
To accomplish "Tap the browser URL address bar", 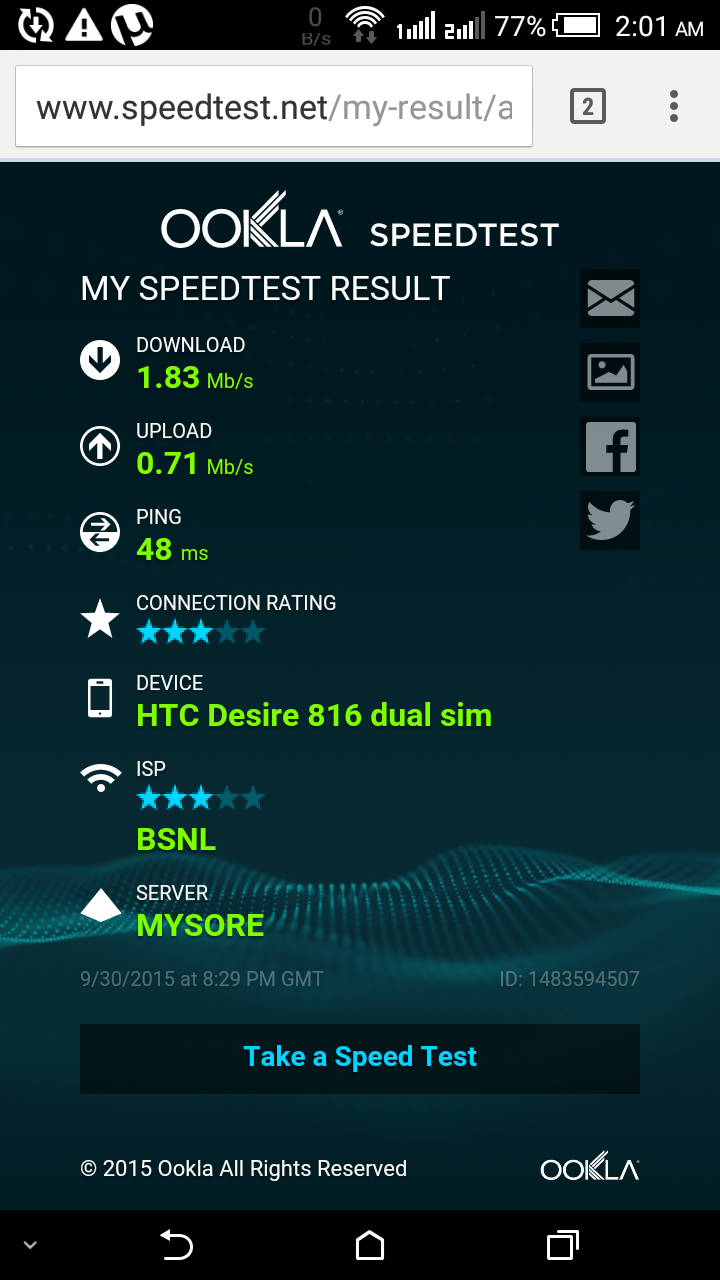I will 273,107.
